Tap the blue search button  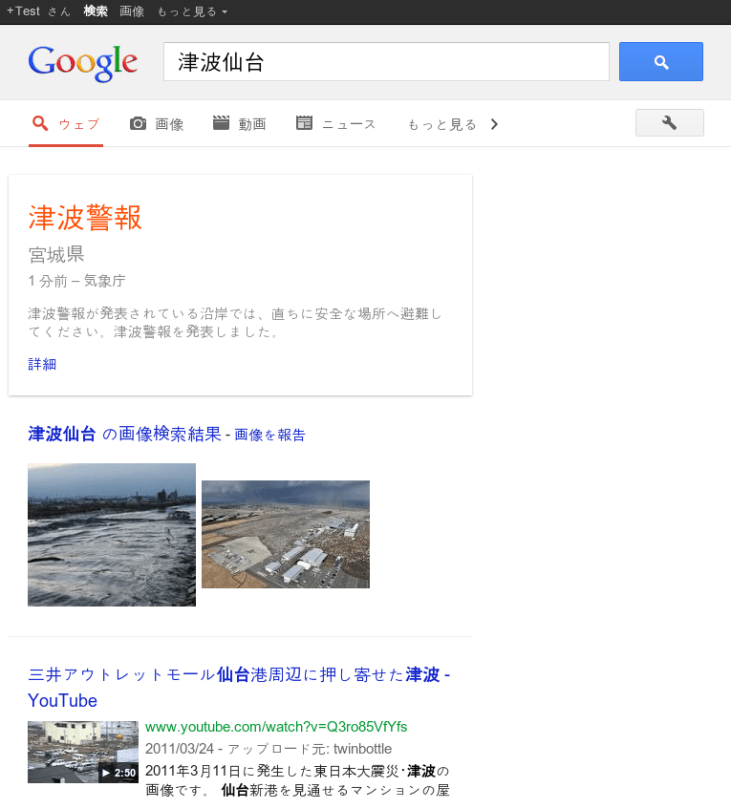click(x=660, y=62)
